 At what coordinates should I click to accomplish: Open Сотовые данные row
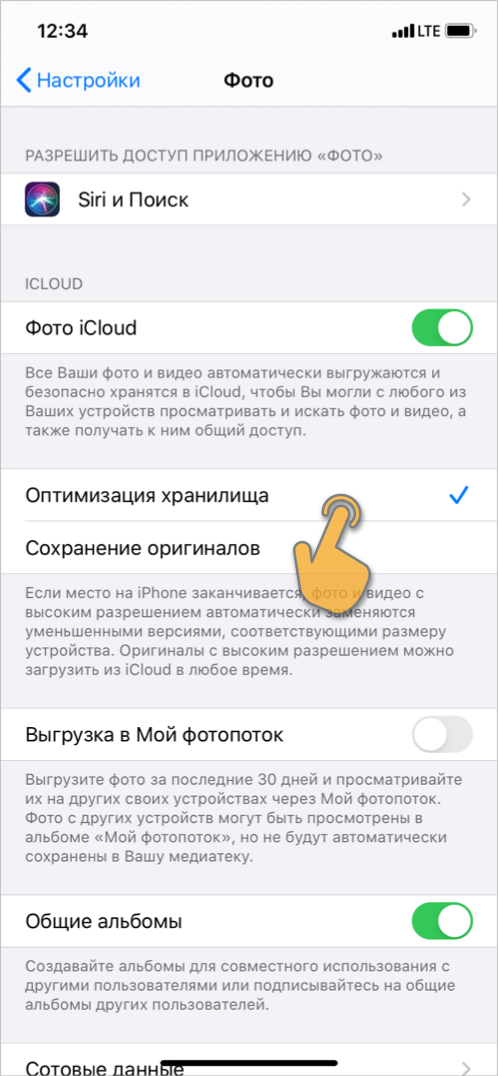coord(249,1060)
